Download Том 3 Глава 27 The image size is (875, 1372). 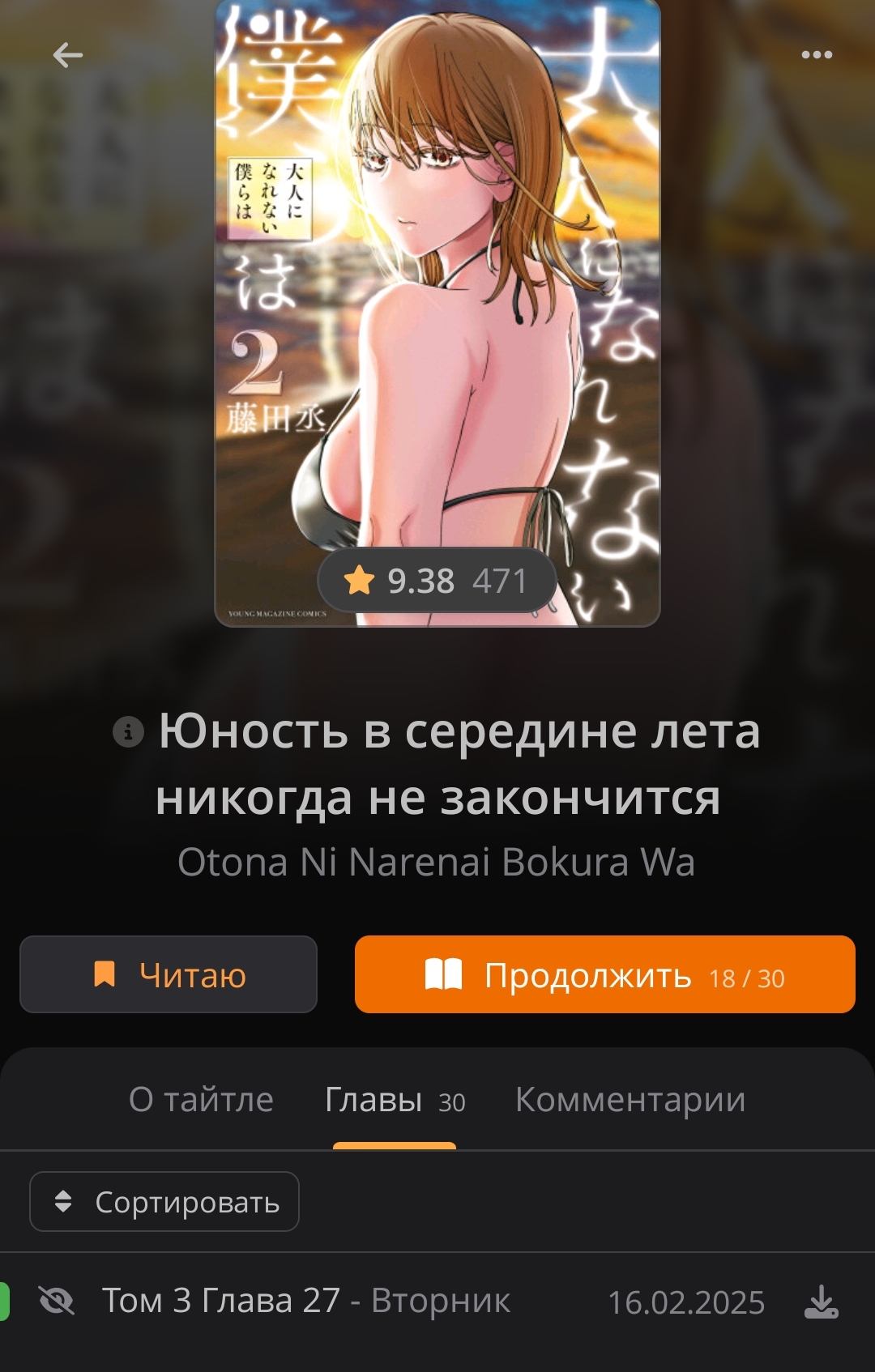tap(821, 1302)
